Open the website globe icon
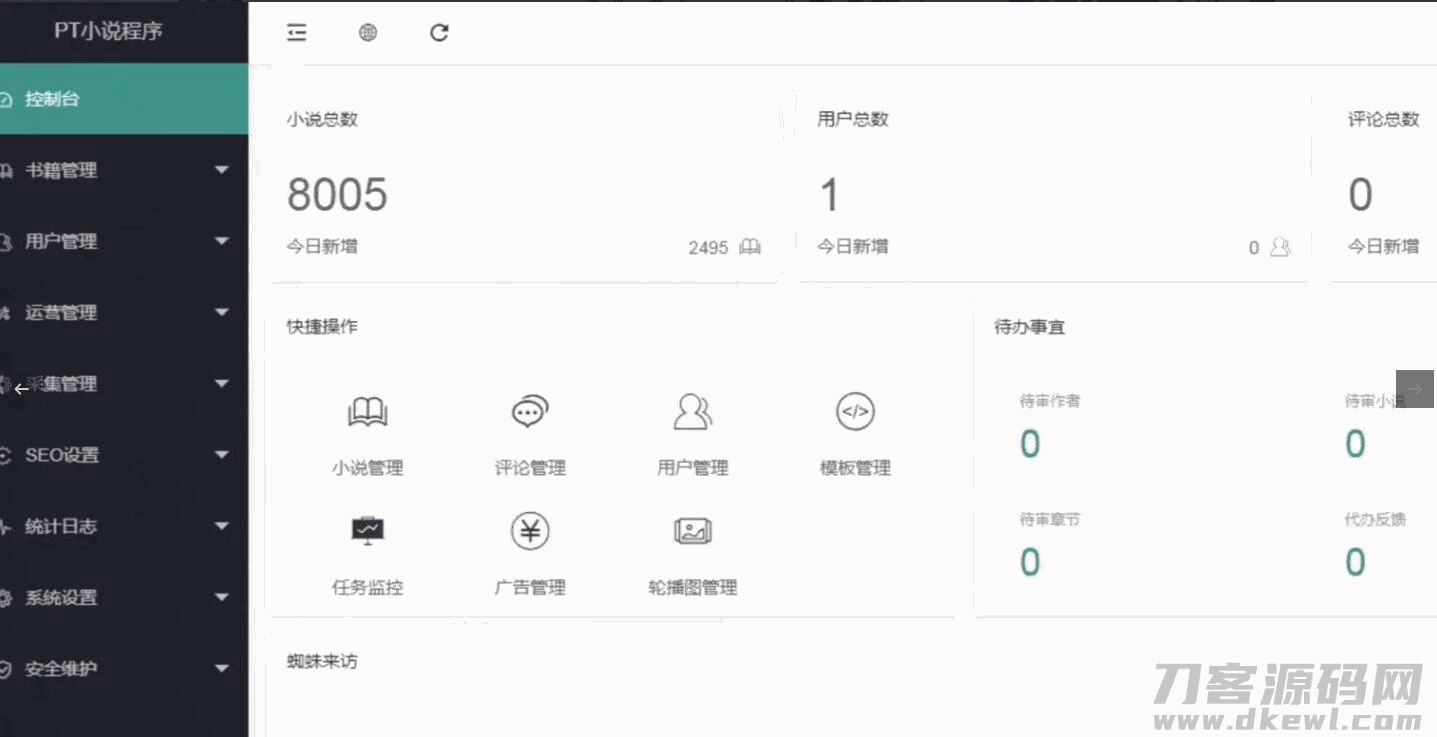The height and width of the screenshot is (737, 1437). pyautogui.click(x=368, y=33)
